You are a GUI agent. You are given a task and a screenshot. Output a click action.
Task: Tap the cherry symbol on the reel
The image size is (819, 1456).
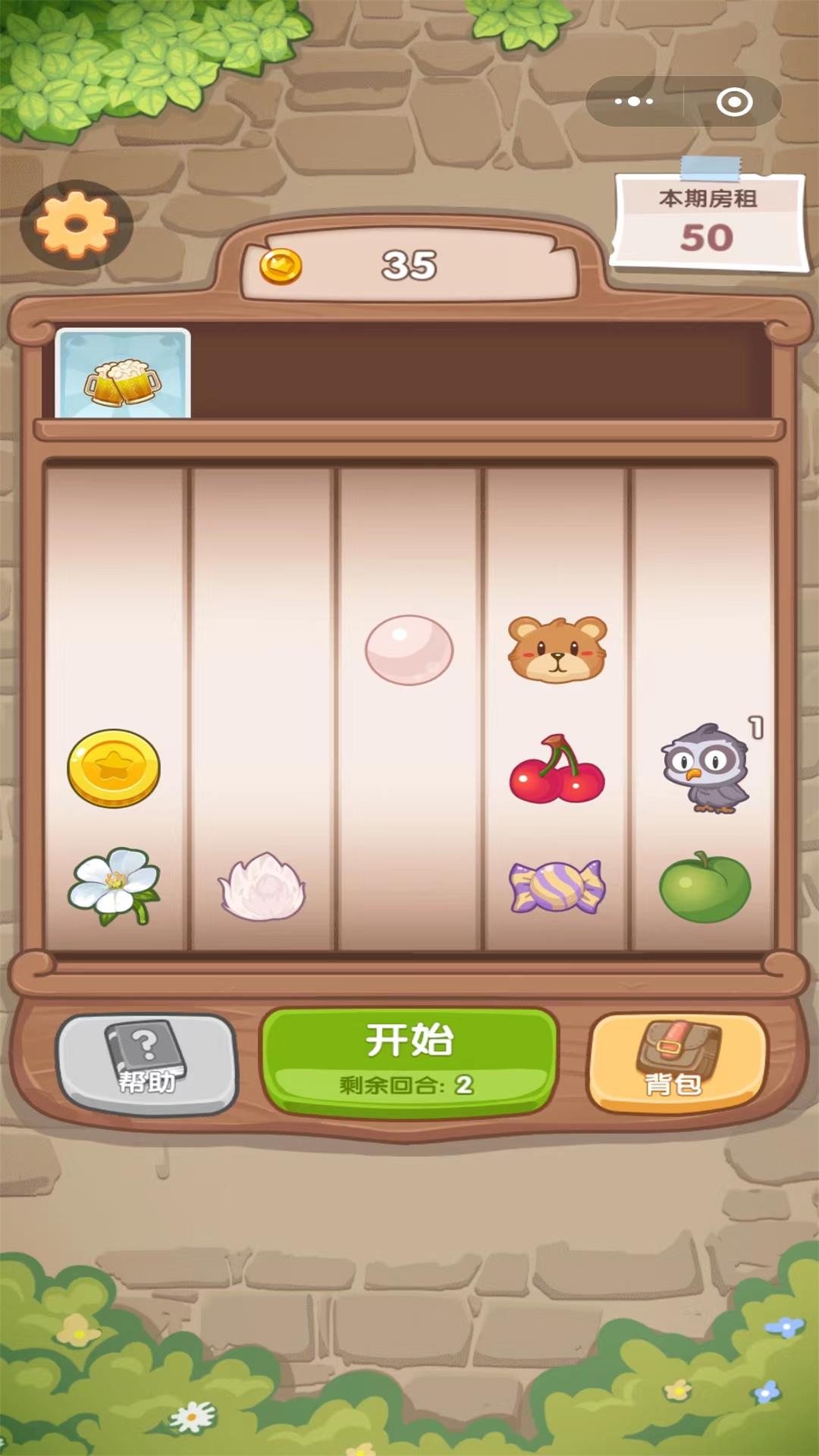tap(557, 769)
